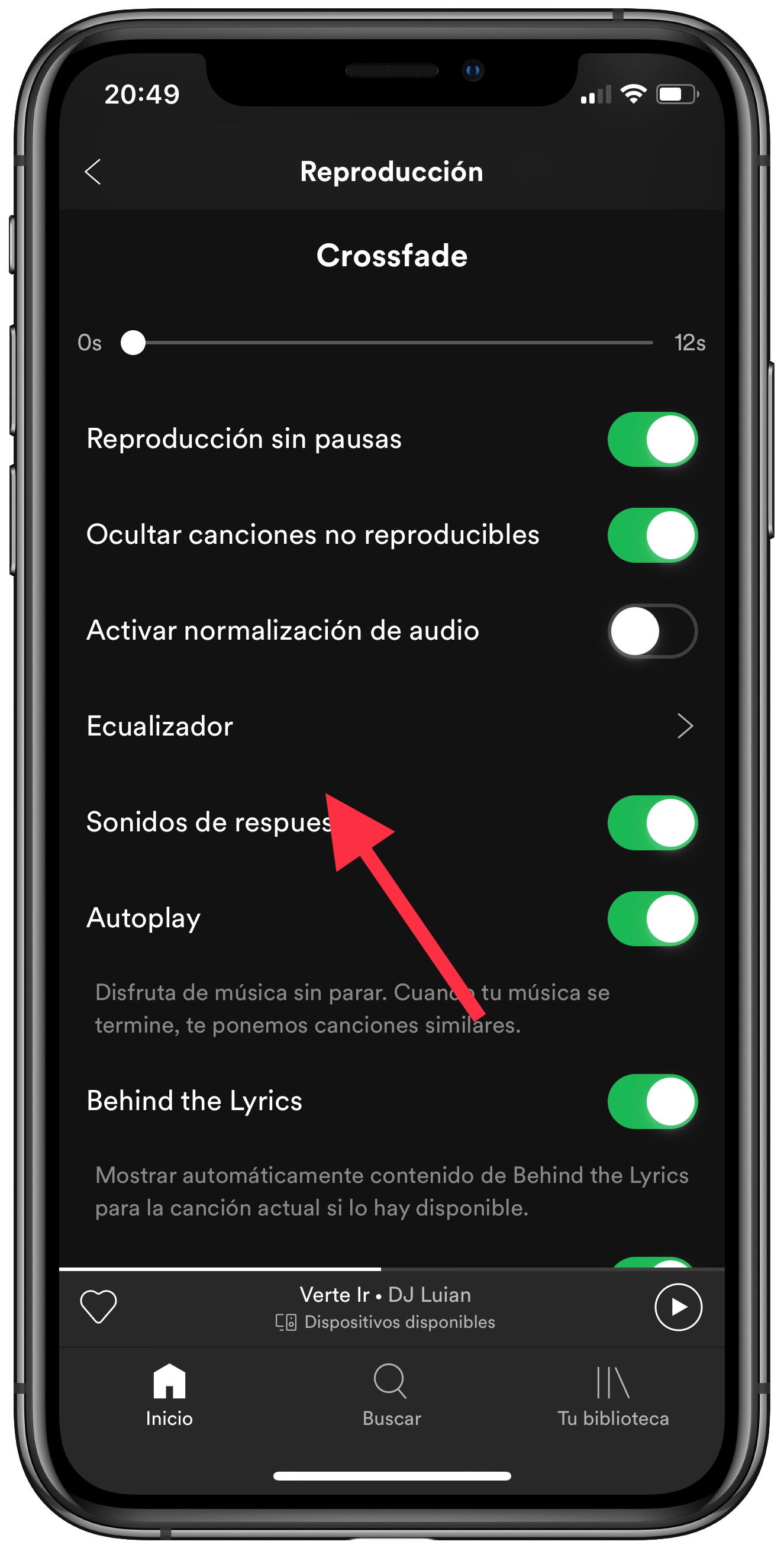Enable Activar normalización de audio
This screenshot has width=784, height=1548.
653,631
